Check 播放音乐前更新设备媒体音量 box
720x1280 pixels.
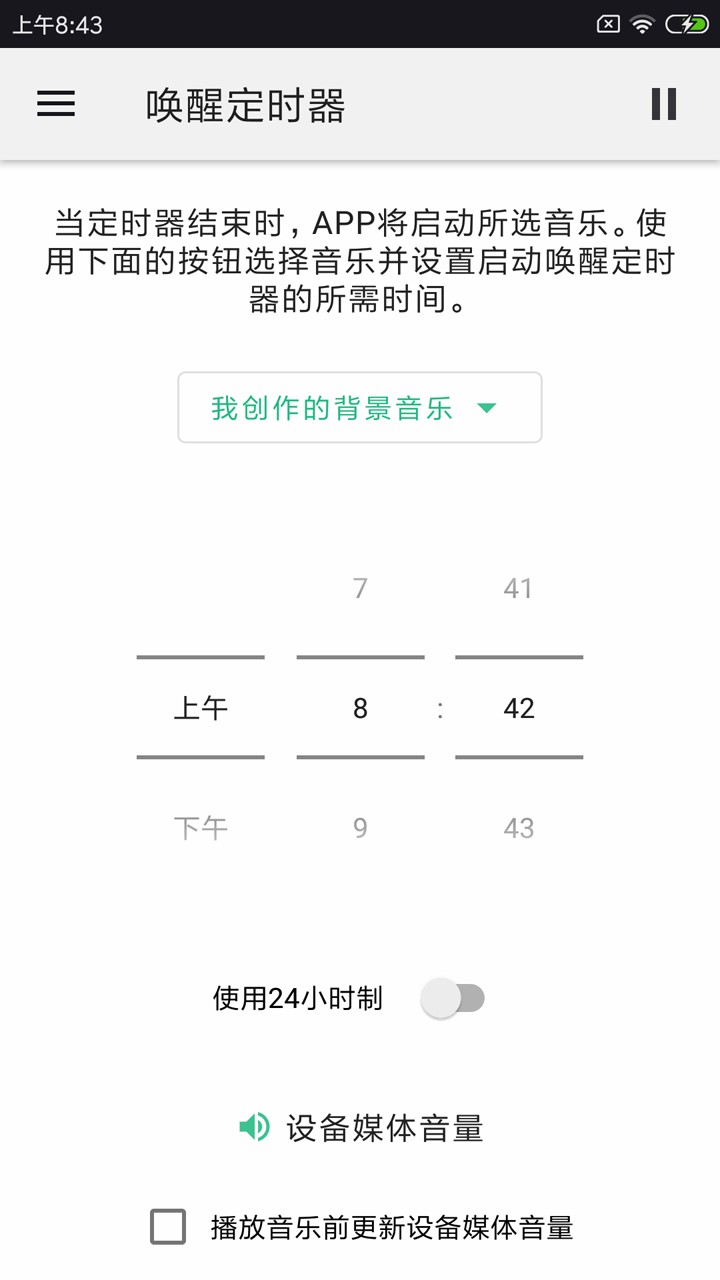(x=168, y=1227)
